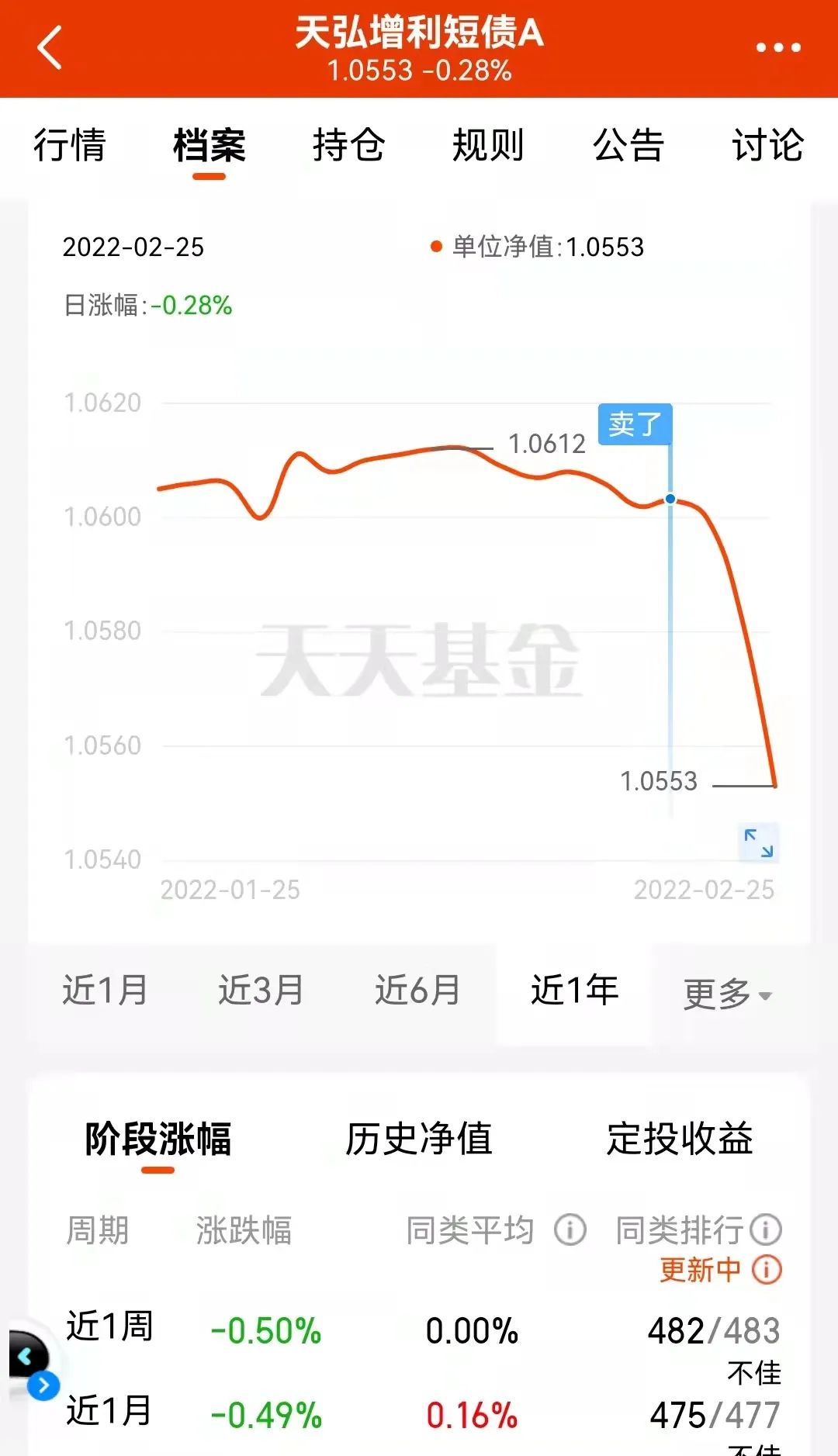Switch to the 行情 tab
Viewport: 838px width, 1456px height.
(69, 145)
